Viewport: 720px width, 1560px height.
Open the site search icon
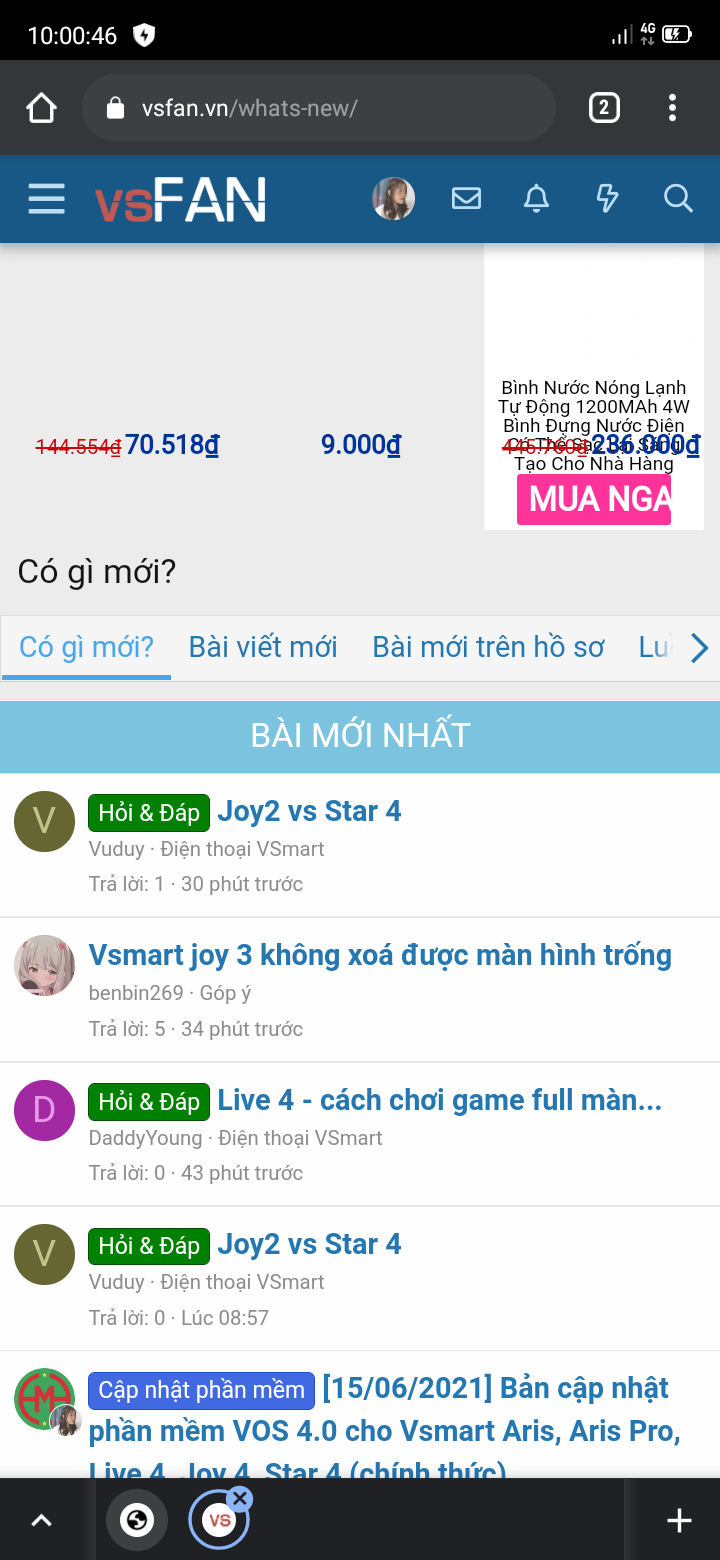point(678,199)
